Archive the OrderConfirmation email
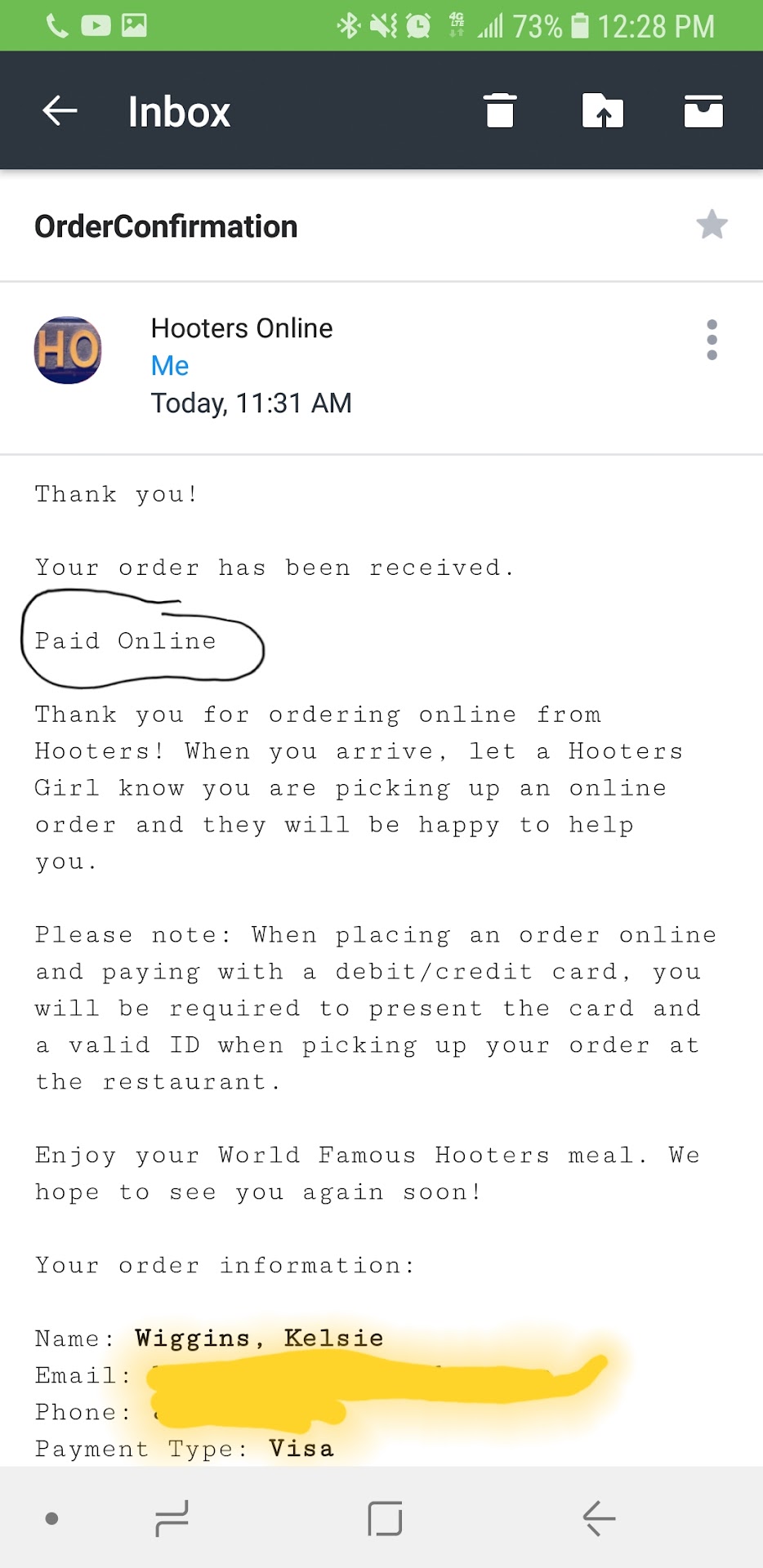 (703, 110)
